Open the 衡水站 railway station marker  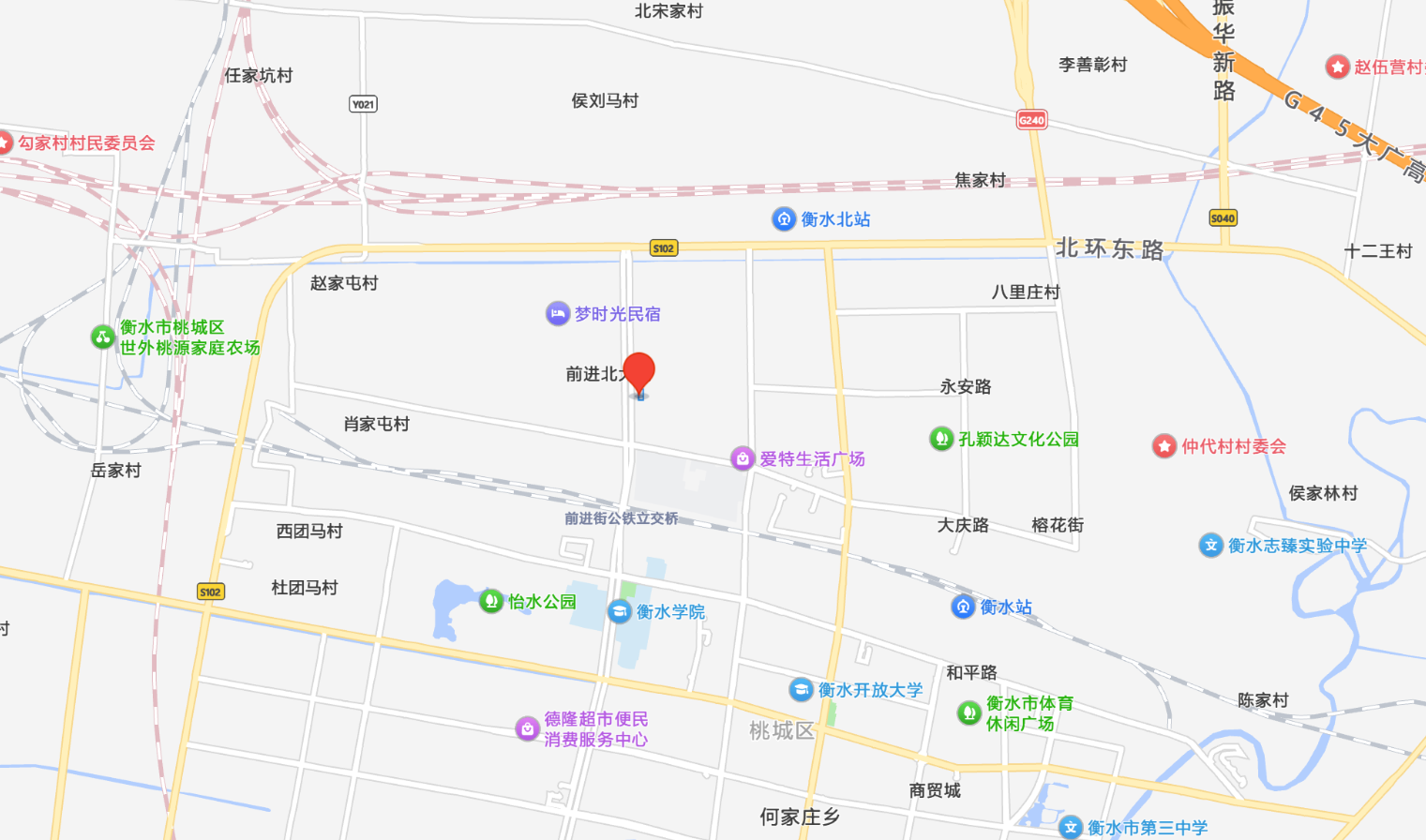click(963, 607)
